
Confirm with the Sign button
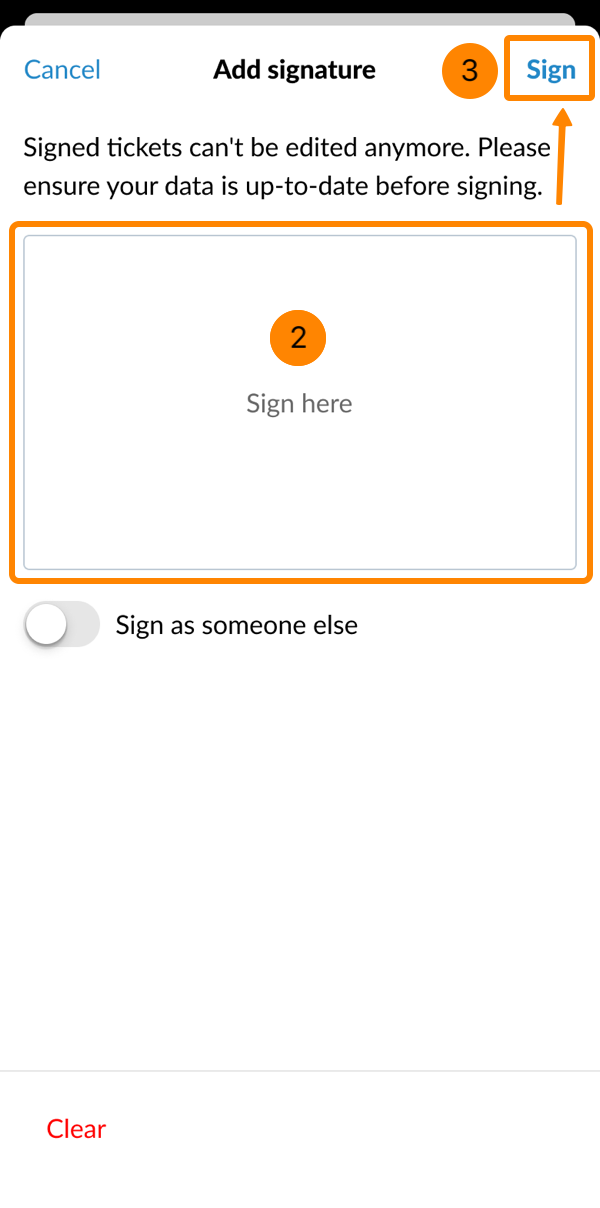coord(551,70)
